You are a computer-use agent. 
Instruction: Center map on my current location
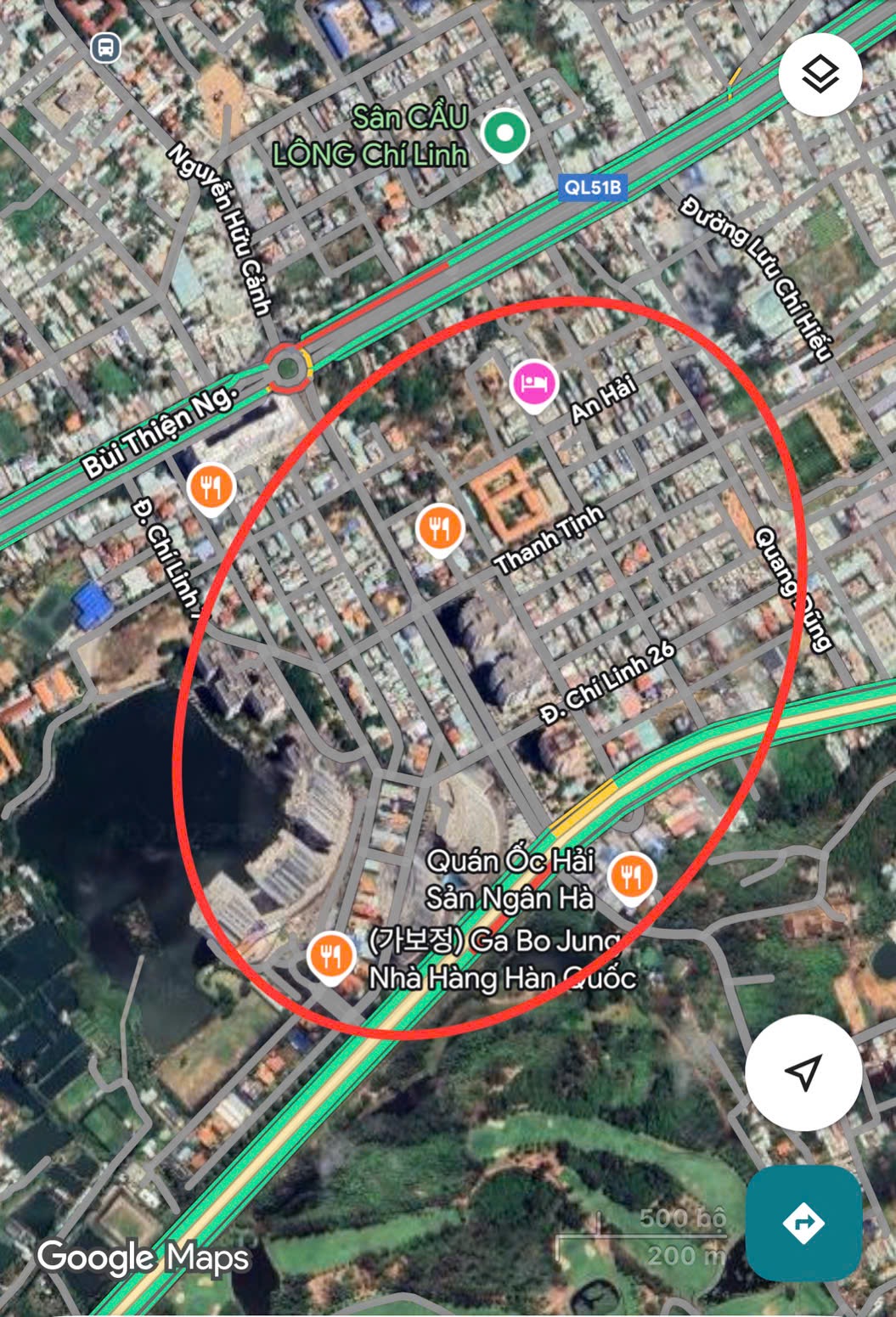(x=803, y=1072)
